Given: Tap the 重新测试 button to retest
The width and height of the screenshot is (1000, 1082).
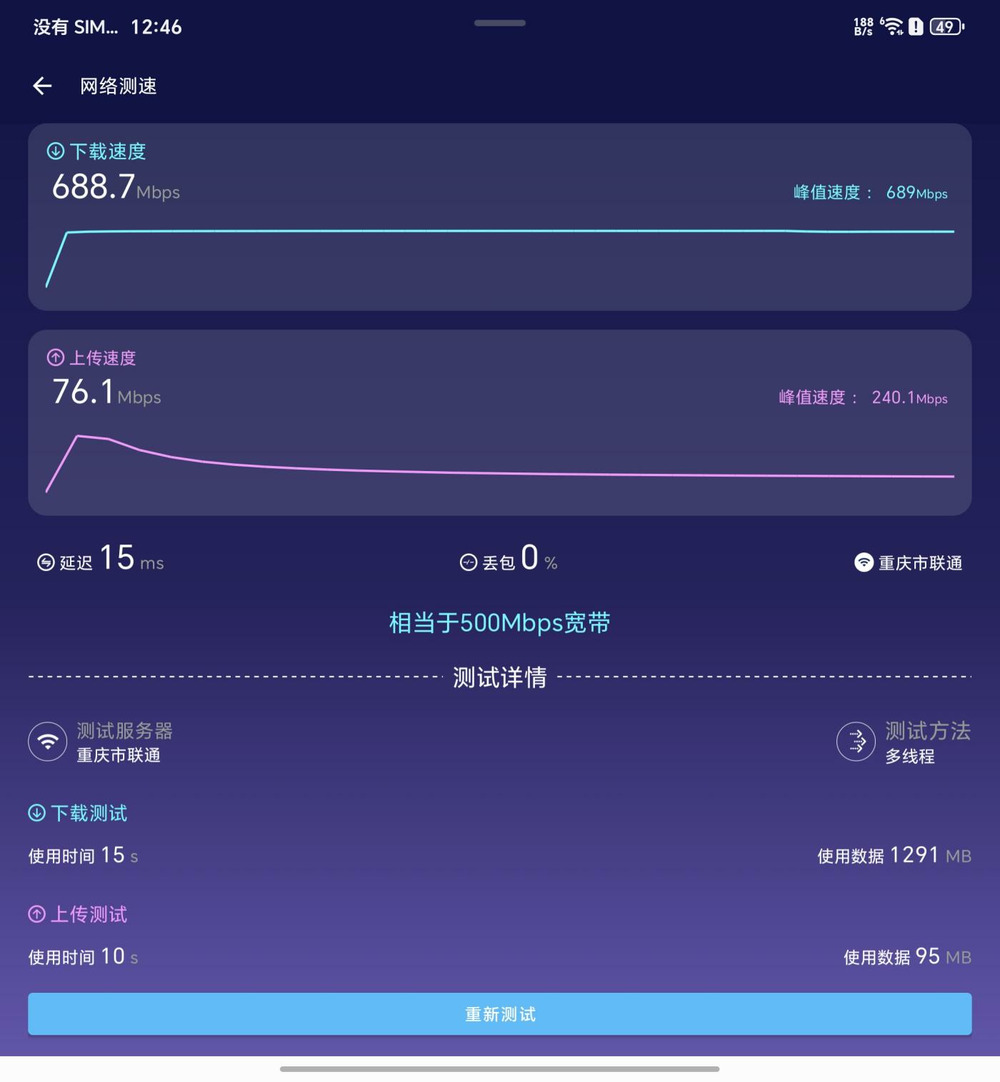Looking at the screenshot, I should pyautogui.click(x=500, y=1014).
